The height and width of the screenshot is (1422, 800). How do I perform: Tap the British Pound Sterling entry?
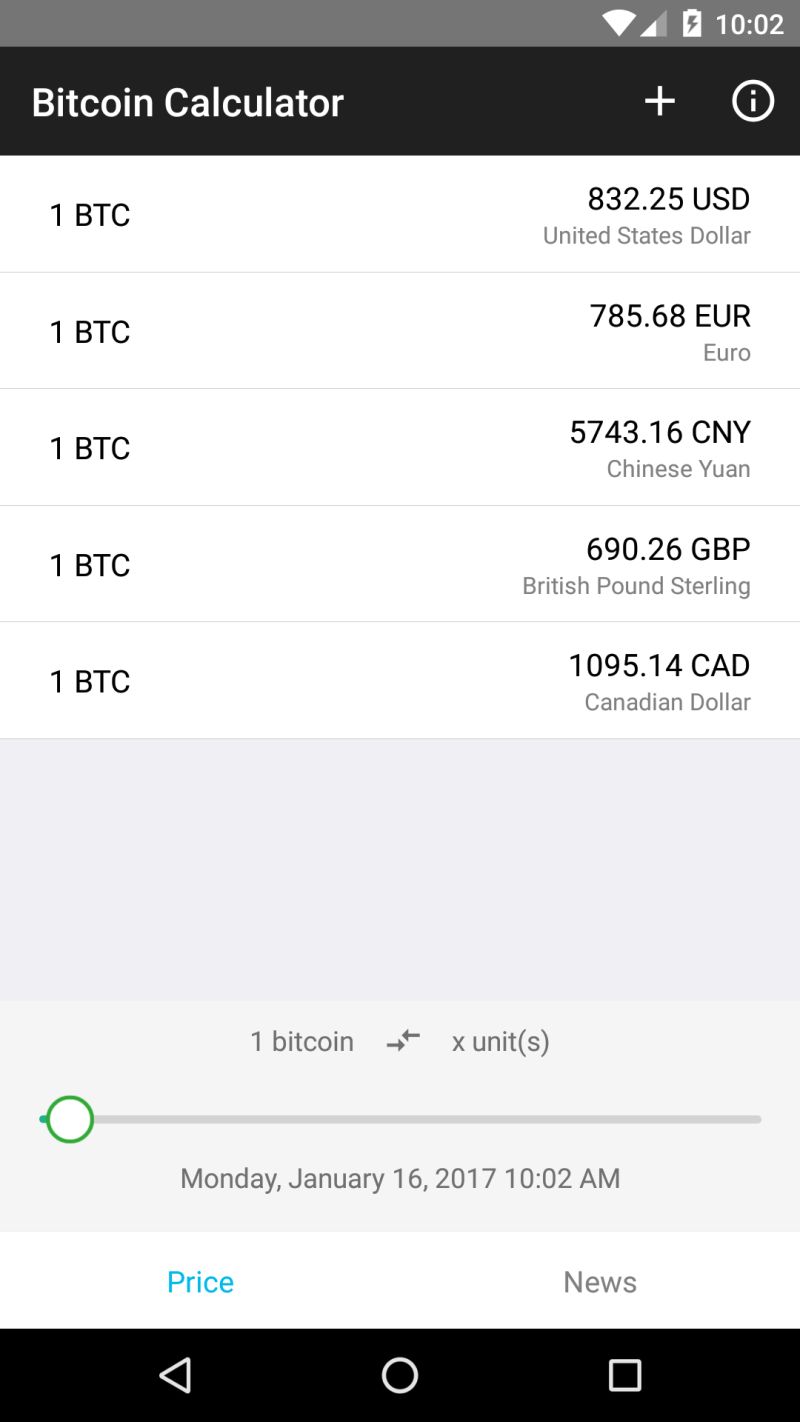pos(400,563)
